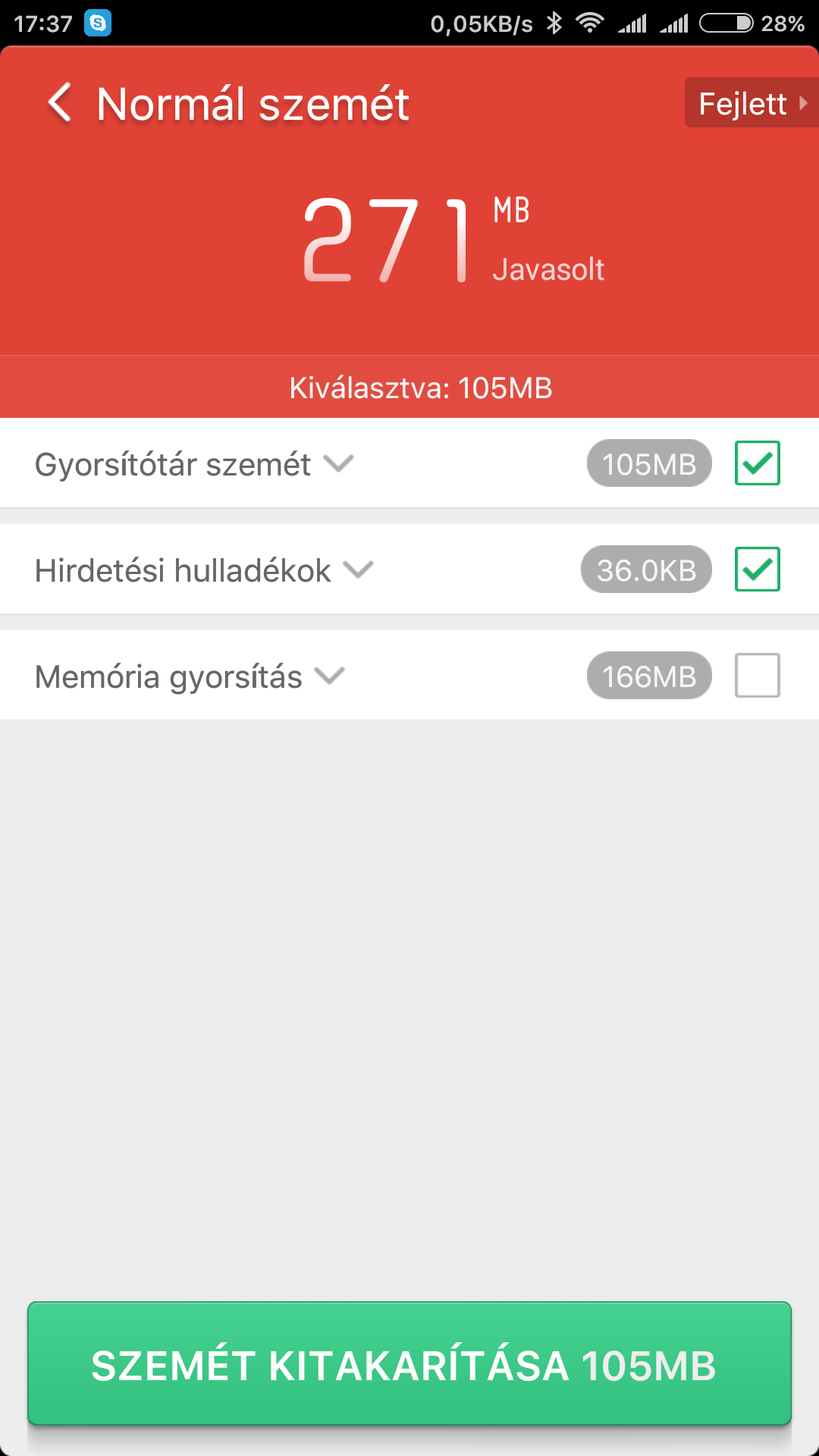This screenshot has width=819, height=1456.
Task: Tap Szemét kitakarítása 105MB button
Action: [409, 1363]
